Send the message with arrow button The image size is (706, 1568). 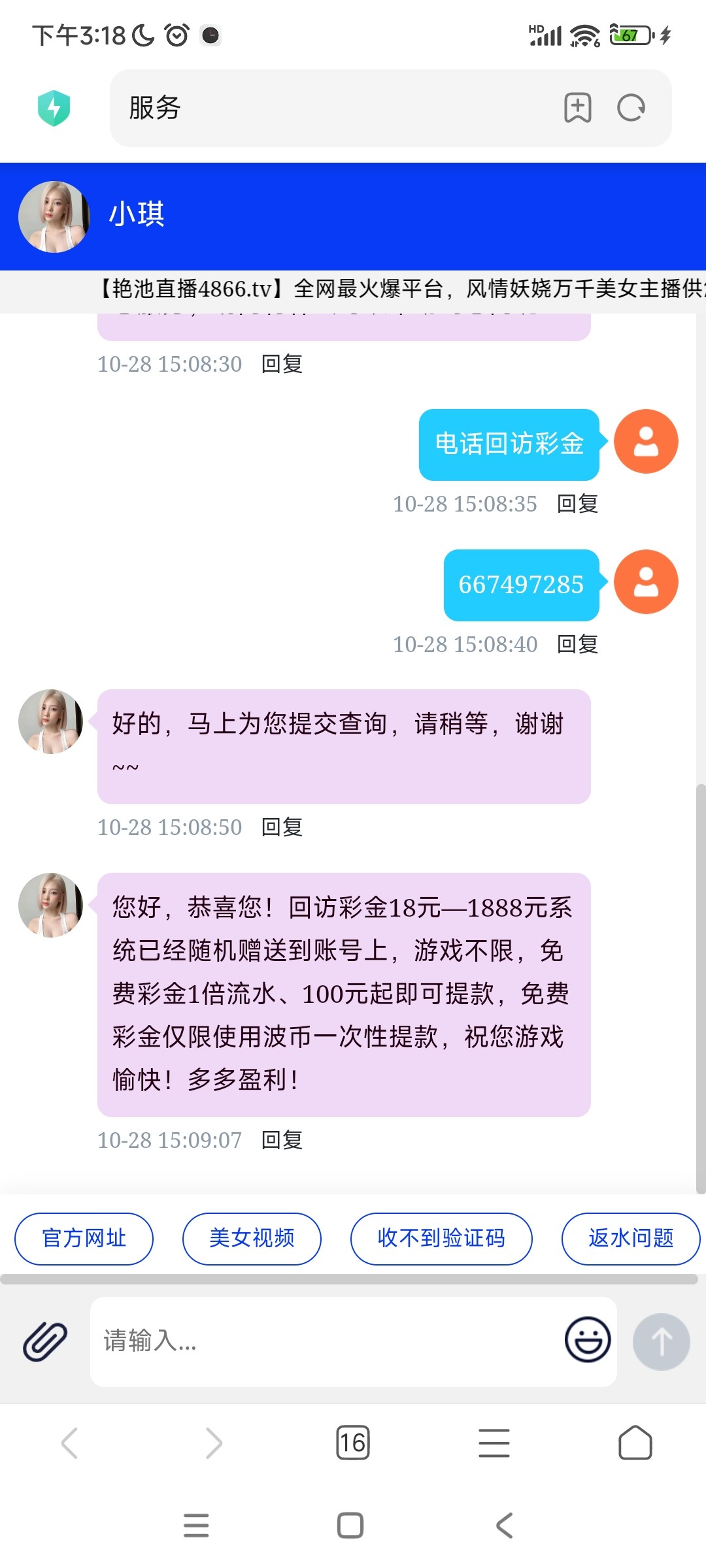tap(661, 1341)
